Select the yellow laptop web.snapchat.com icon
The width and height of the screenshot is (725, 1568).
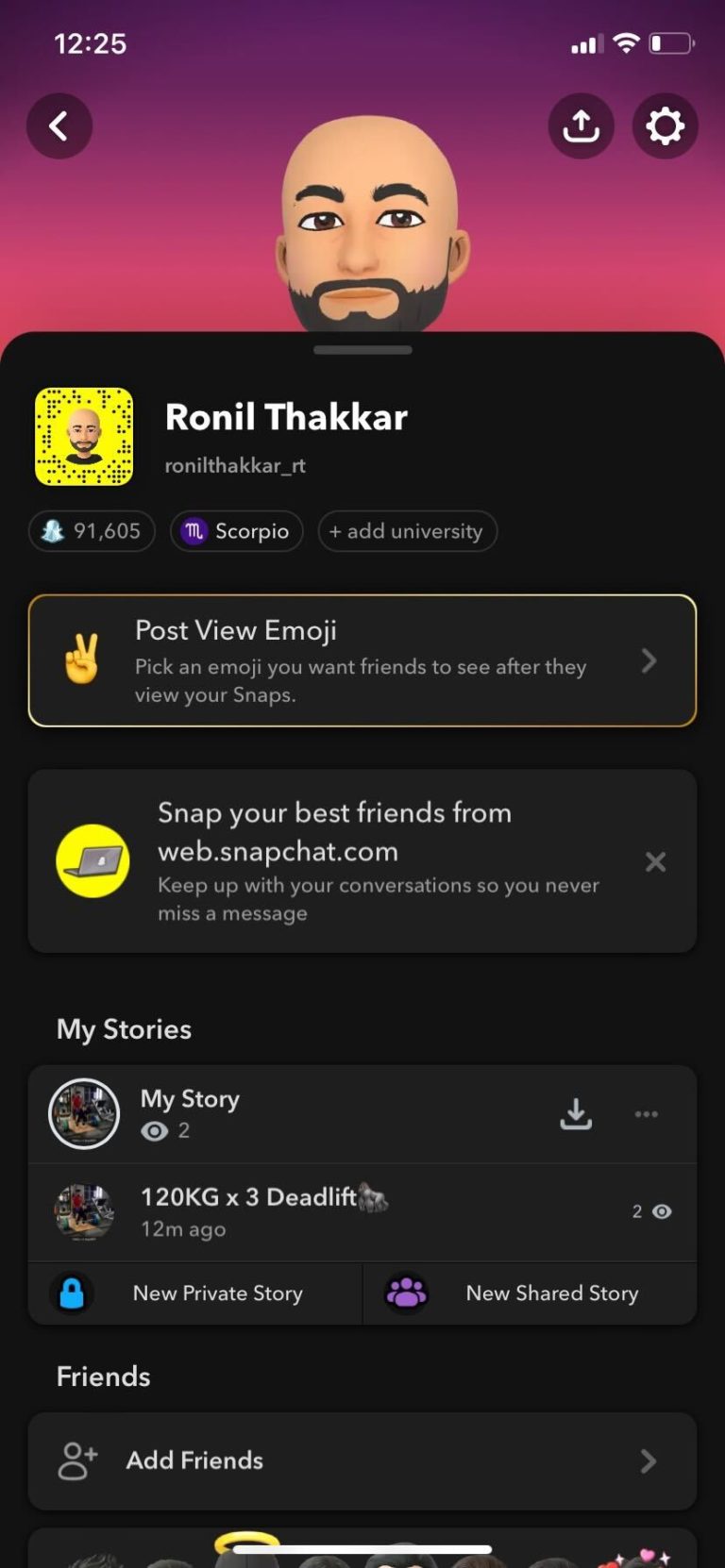[x=93, y=860]
